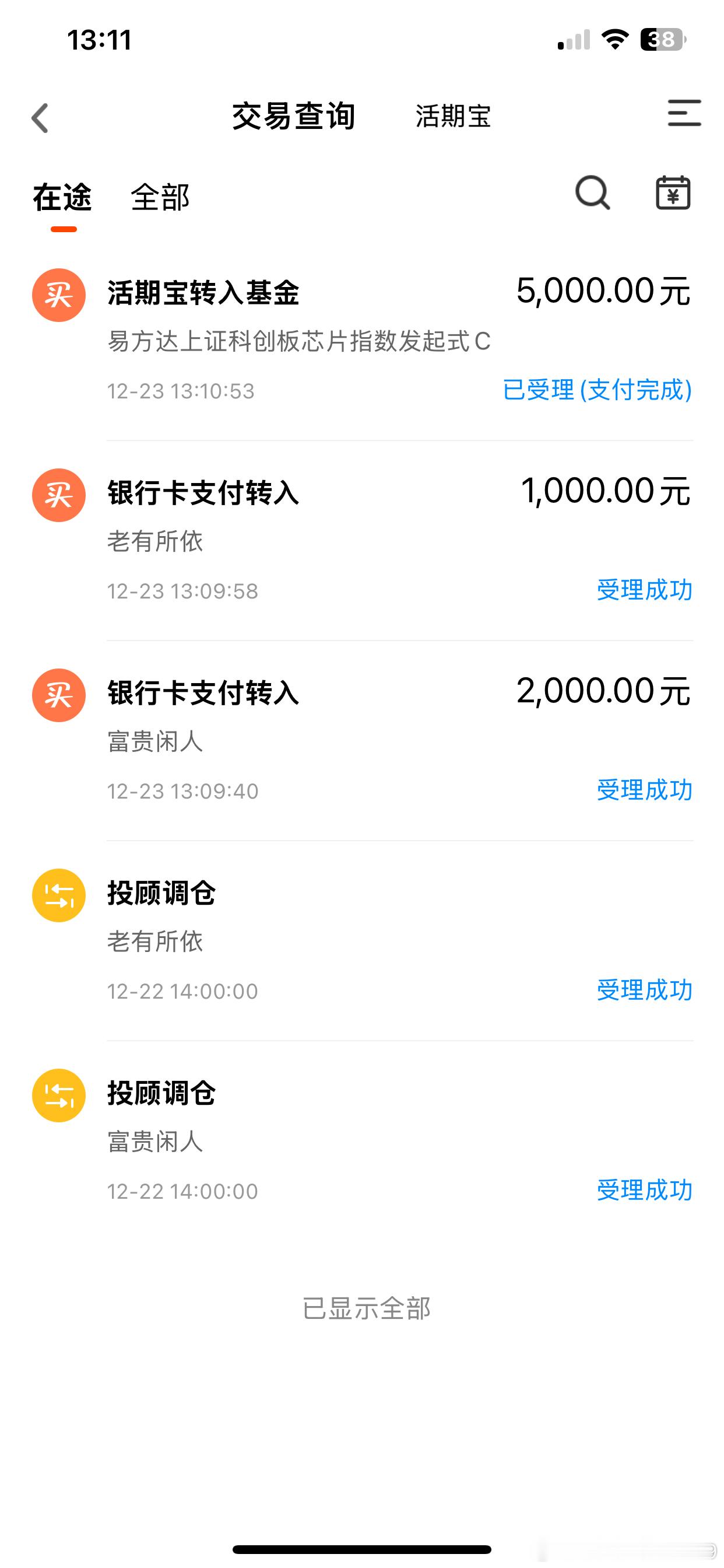
Task: Open 投顾调仓 record for 老有所依
Action: (x=362, y=940)
